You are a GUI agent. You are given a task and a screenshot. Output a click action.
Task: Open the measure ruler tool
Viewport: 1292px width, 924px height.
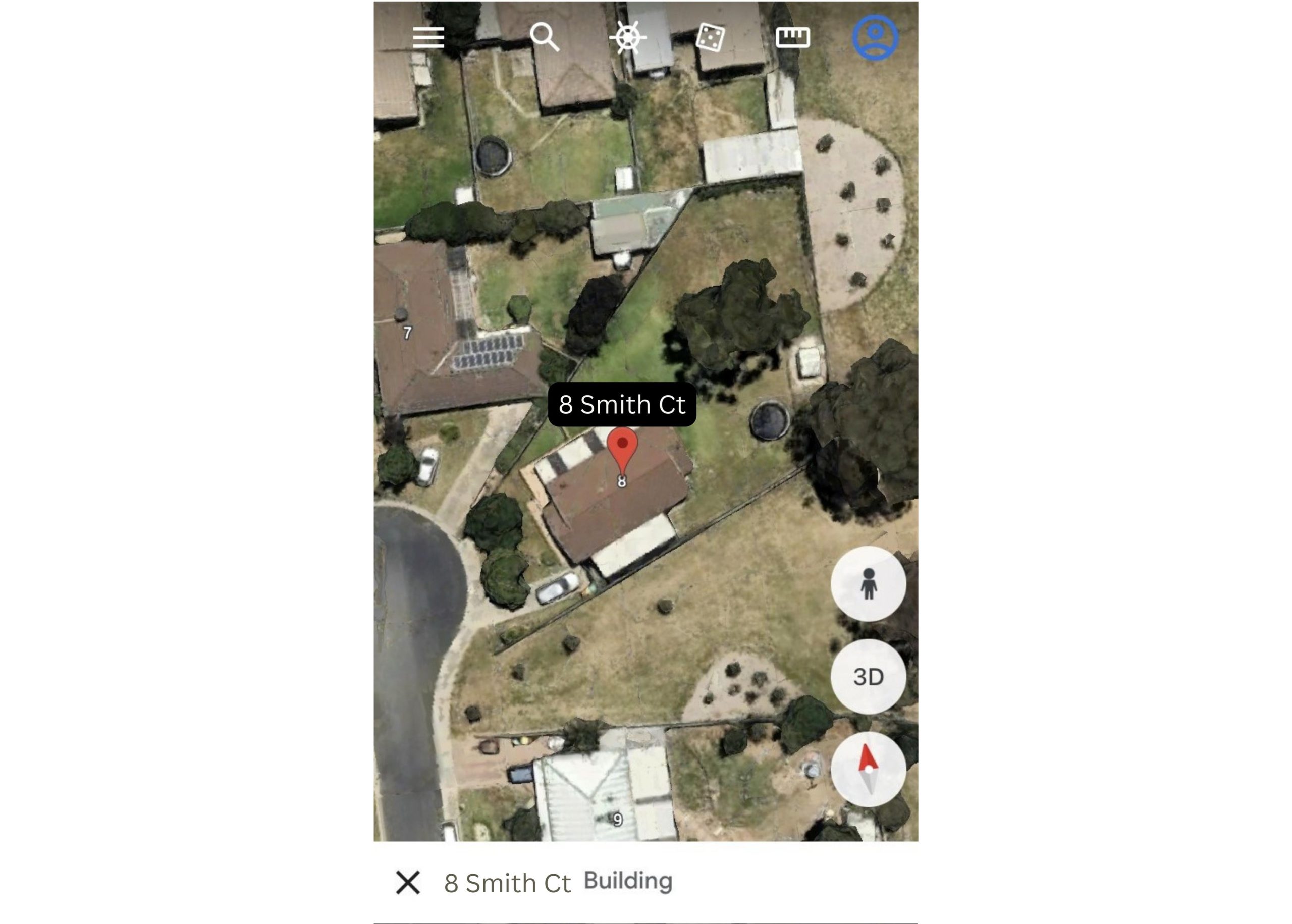792,37
